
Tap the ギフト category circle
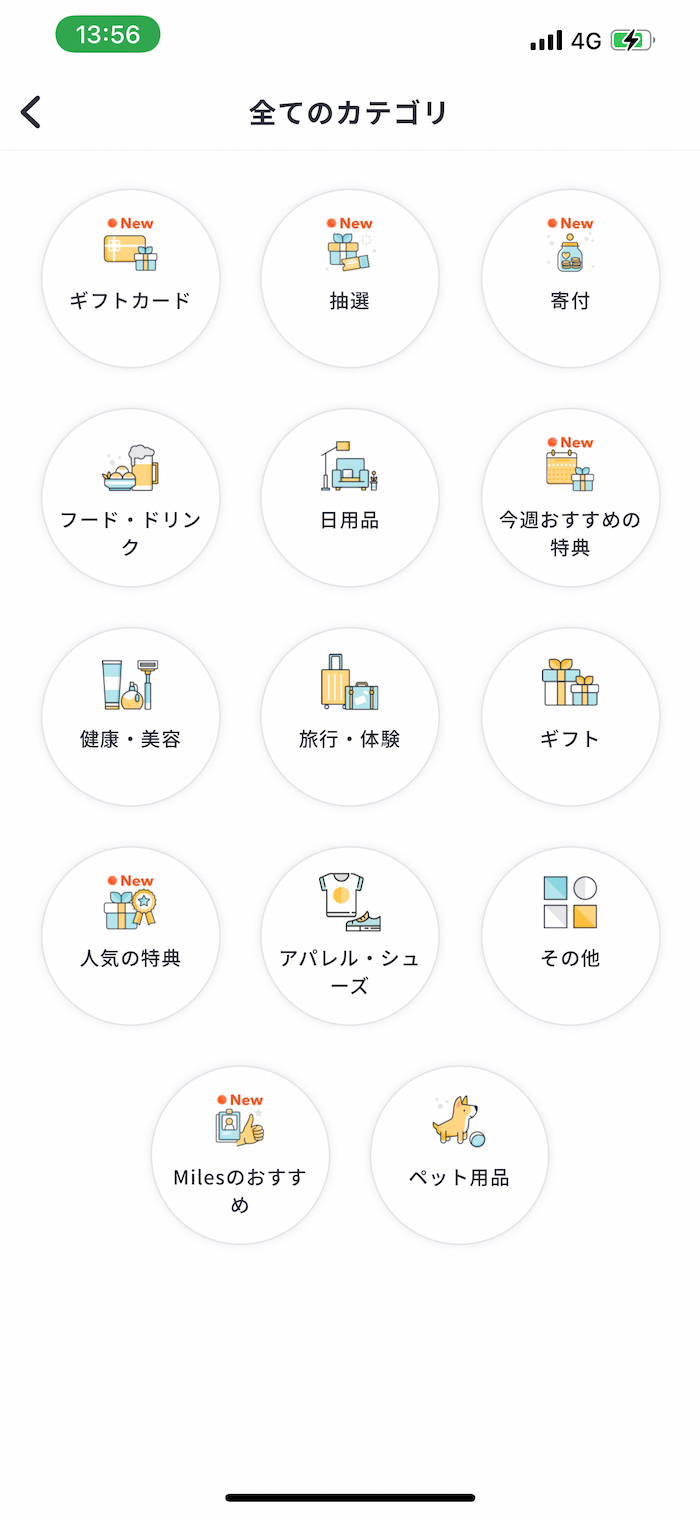(570, 716)
